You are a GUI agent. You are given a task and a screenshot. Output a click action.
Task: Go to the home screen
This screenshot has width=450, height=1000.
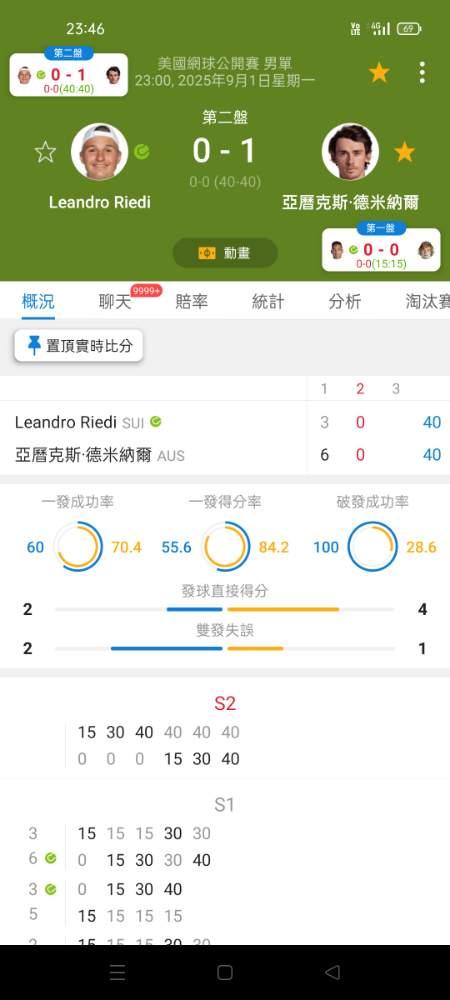[224, 972]
